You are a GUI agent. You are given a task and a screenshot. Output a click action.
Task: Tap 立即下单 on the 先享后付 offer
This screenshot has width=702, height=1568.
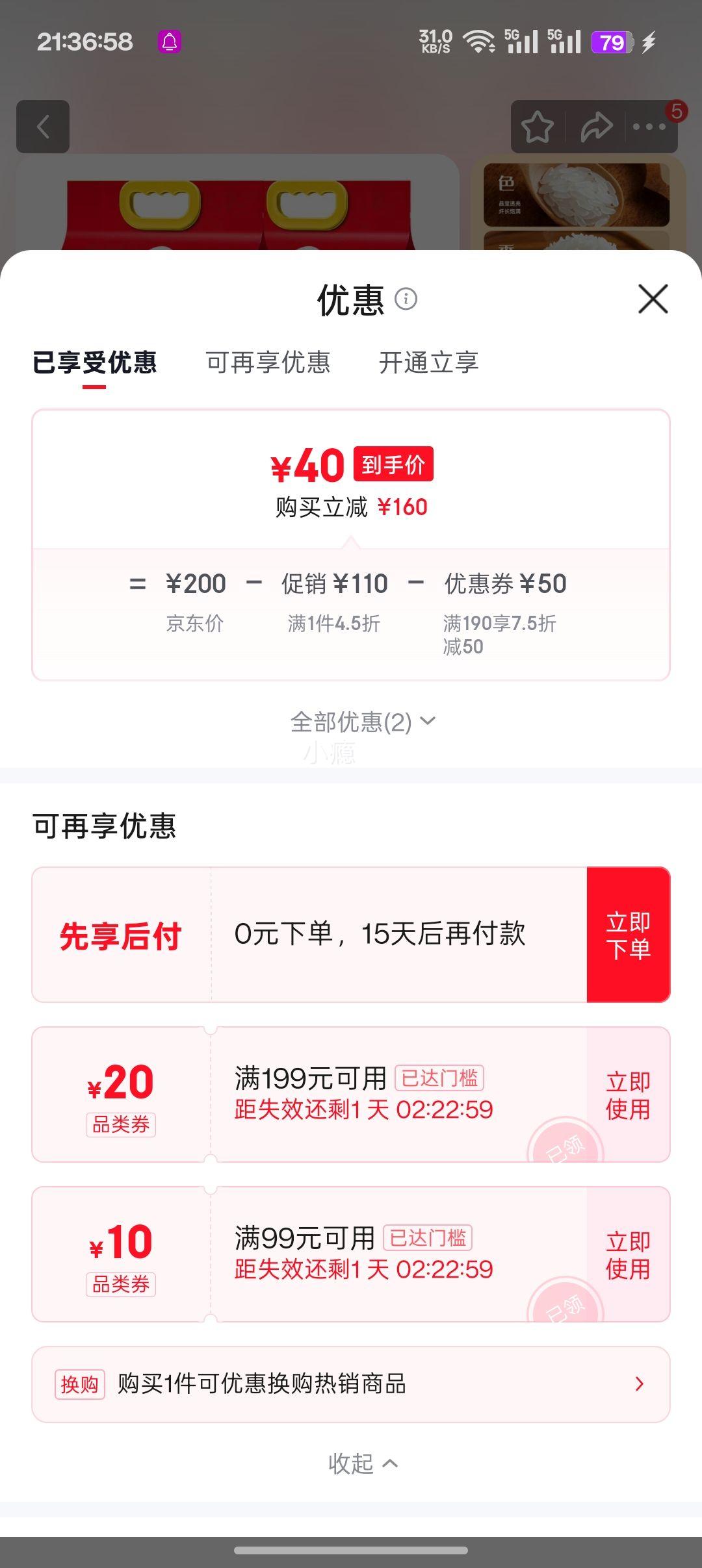coord(627,936)
